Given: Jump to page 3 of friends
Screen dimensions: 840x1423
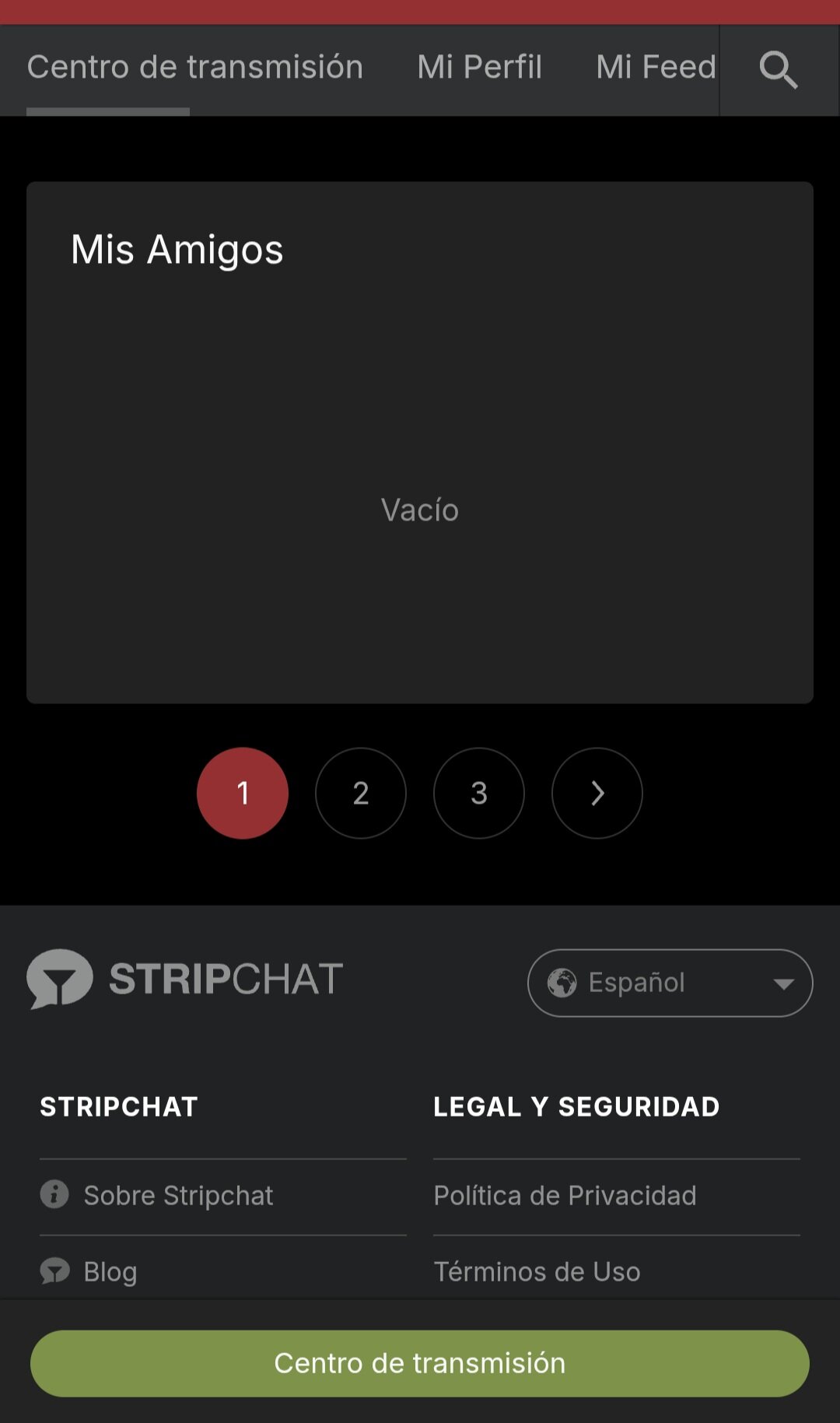Looking at the screenshot, I should (478, 793).
